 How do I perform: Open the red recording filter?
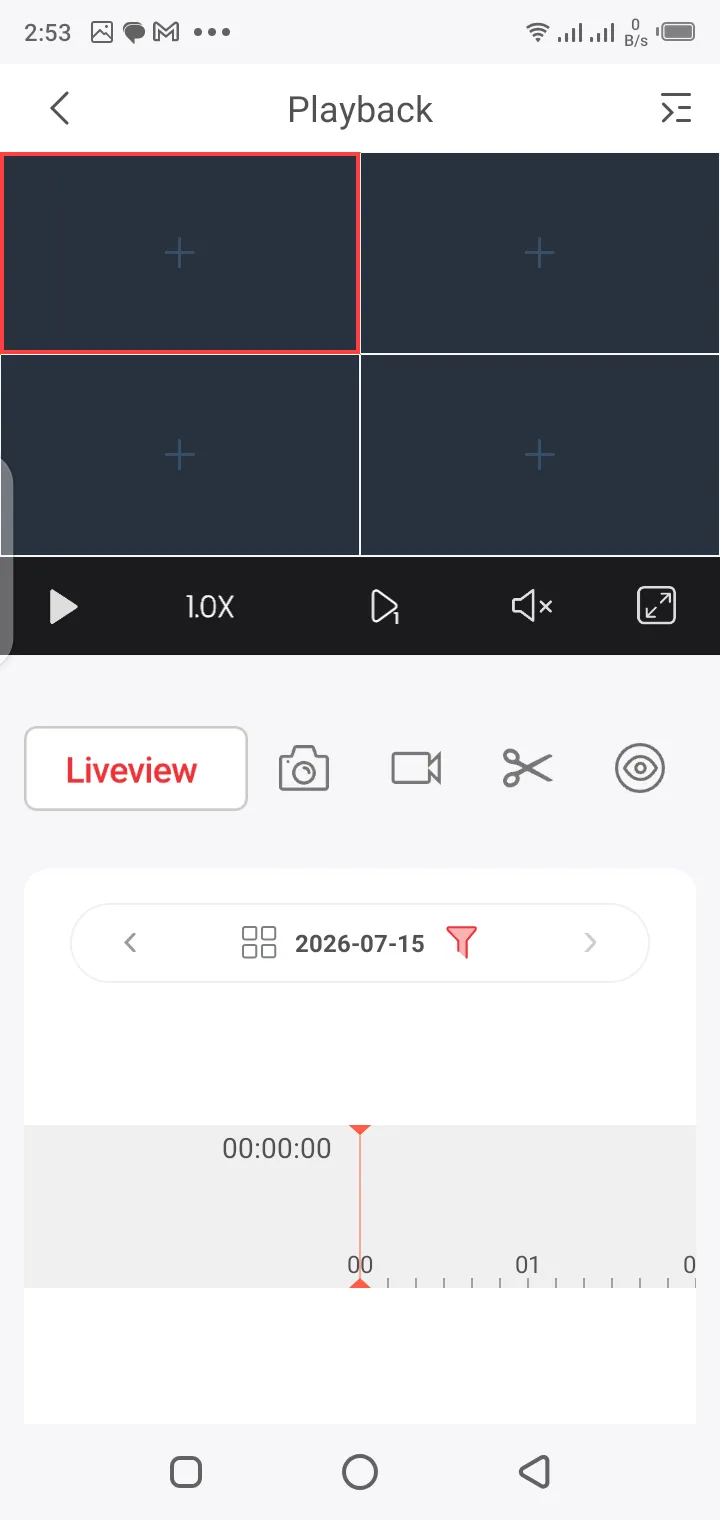point(461,942)
